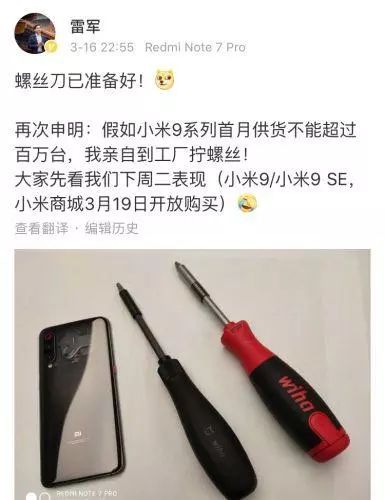Open 雷军's profile avatar

click(35, 33)
